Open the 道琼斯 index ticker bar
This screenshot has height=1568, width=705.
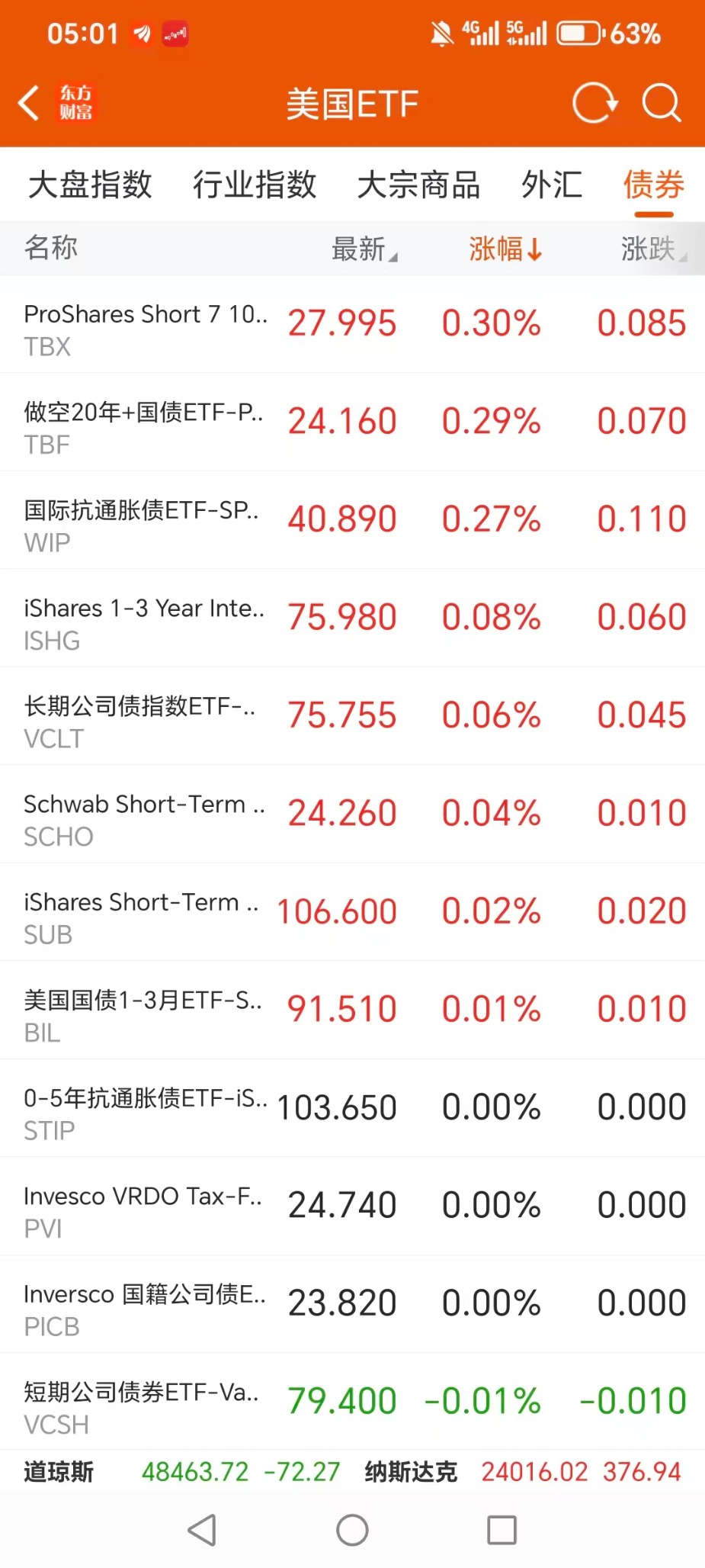point(181,1471)
